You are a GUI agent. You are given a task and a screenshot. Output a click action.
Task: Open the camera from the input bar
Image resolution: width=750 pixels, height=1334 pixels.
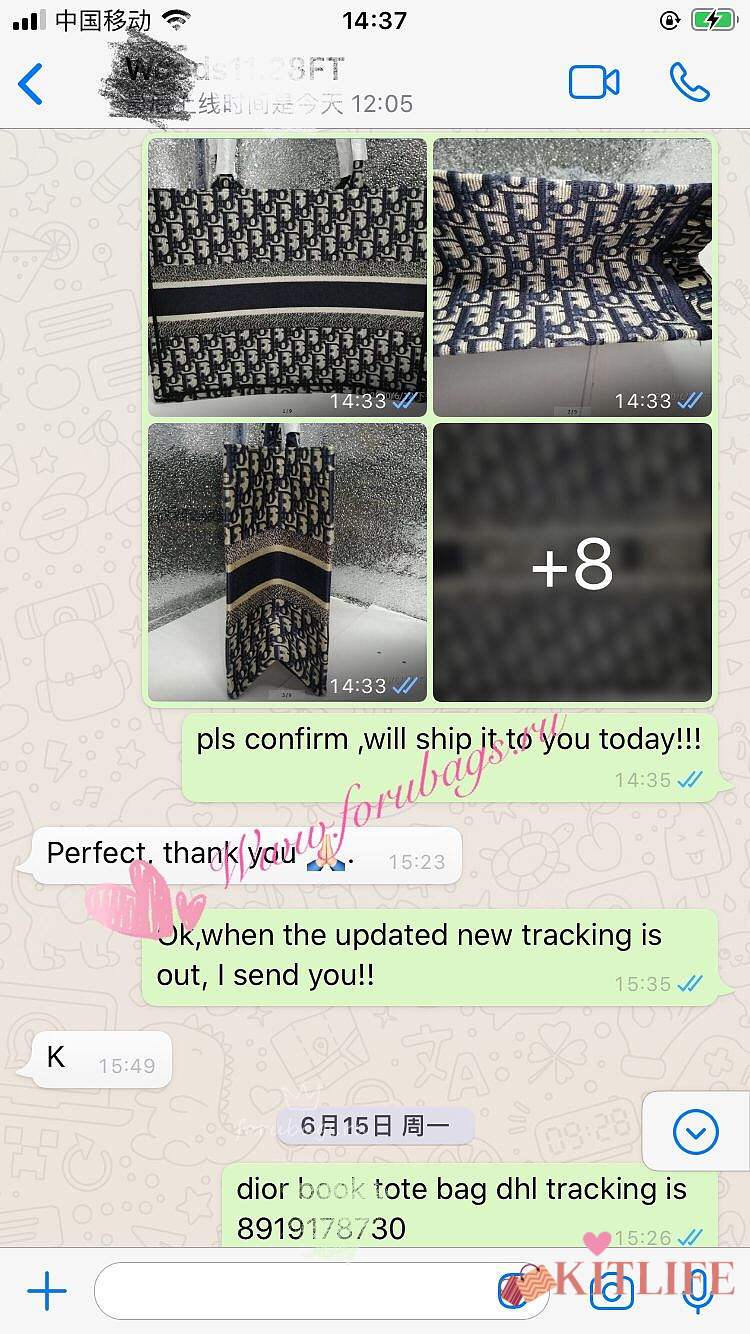coord(612,1291)
